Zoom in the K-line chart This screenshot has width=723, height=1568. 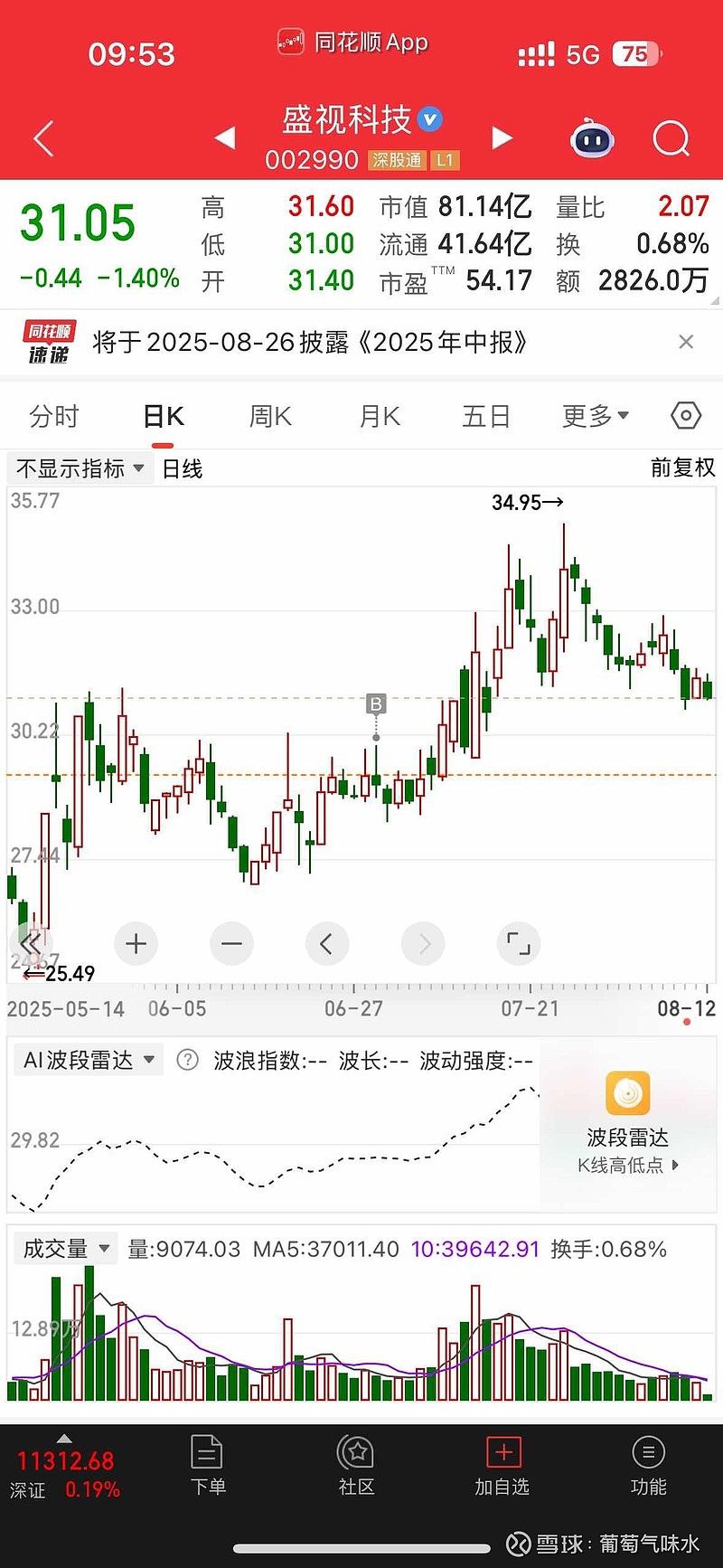pos(136,944)
